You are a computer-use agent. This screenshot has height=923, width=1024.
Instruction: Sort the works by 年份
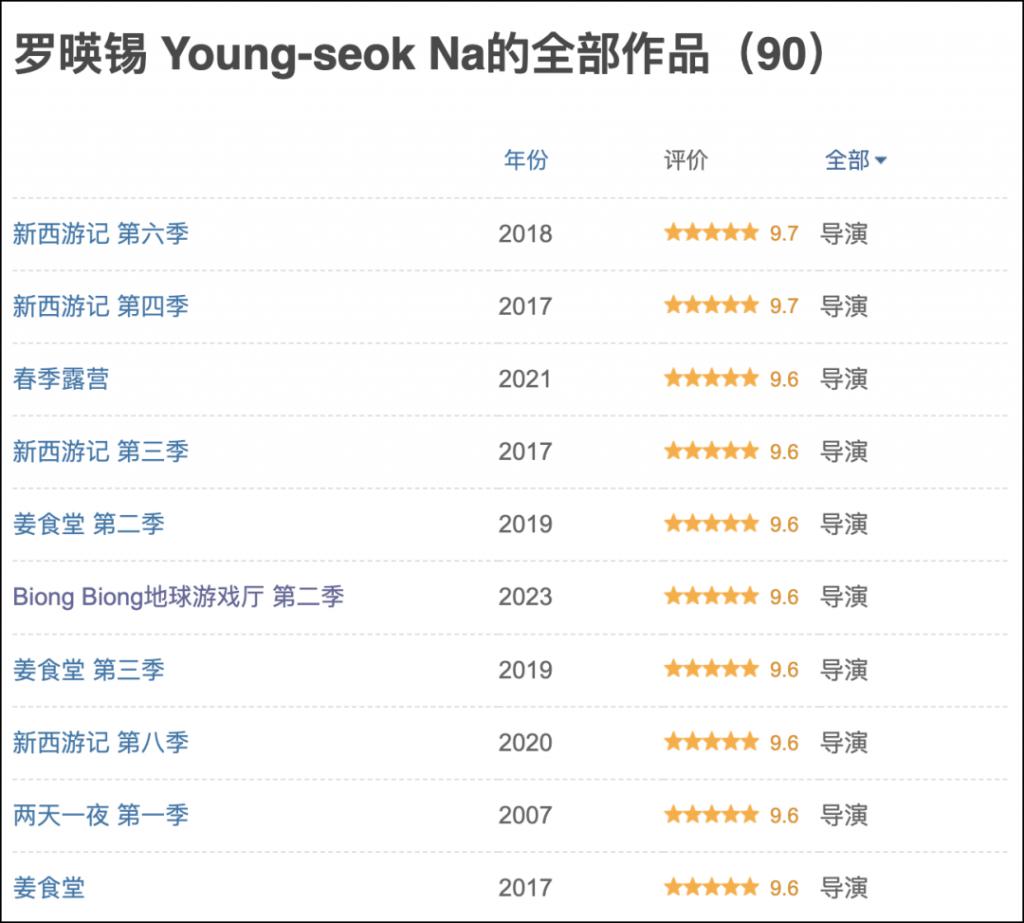[x=525, y=160]
